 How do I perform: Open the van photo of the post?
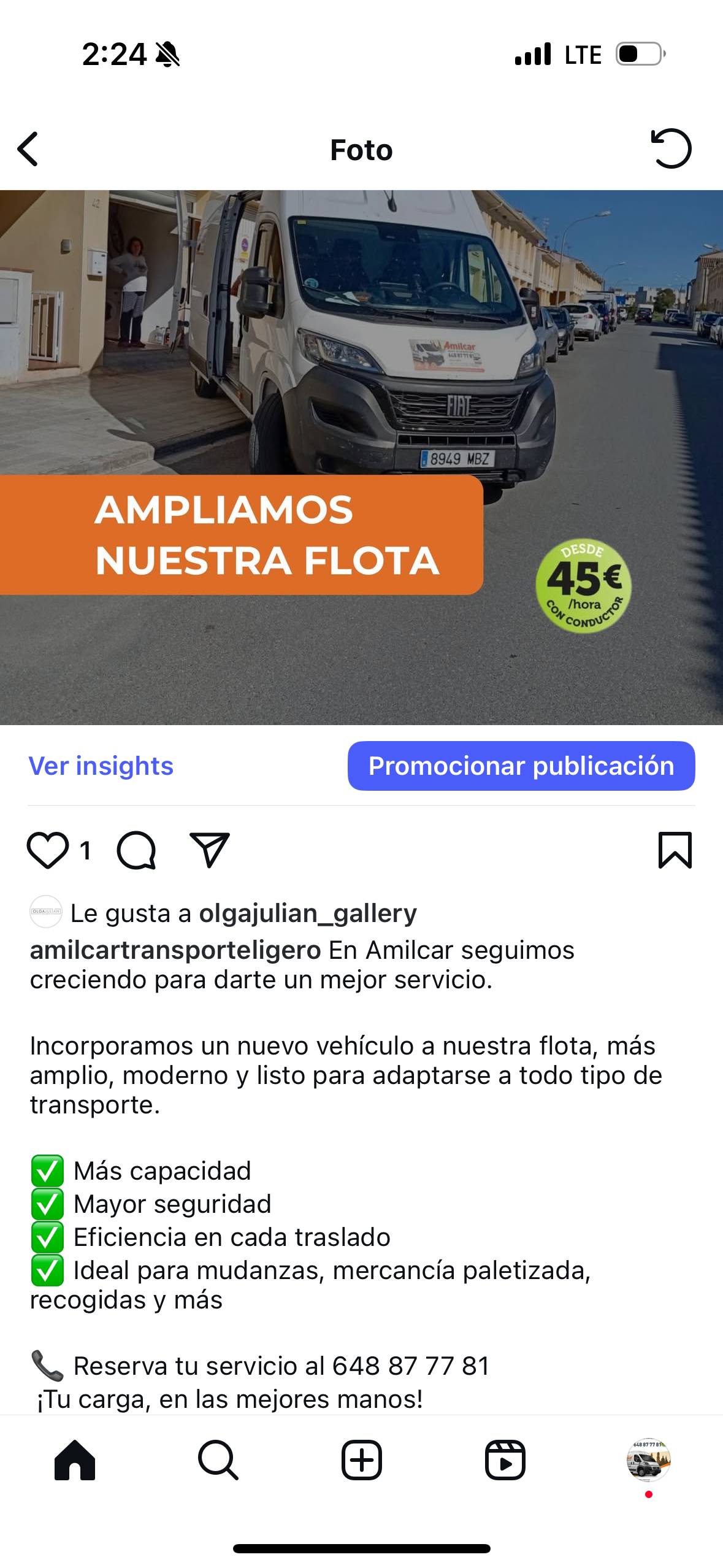(x=361, y=457)
